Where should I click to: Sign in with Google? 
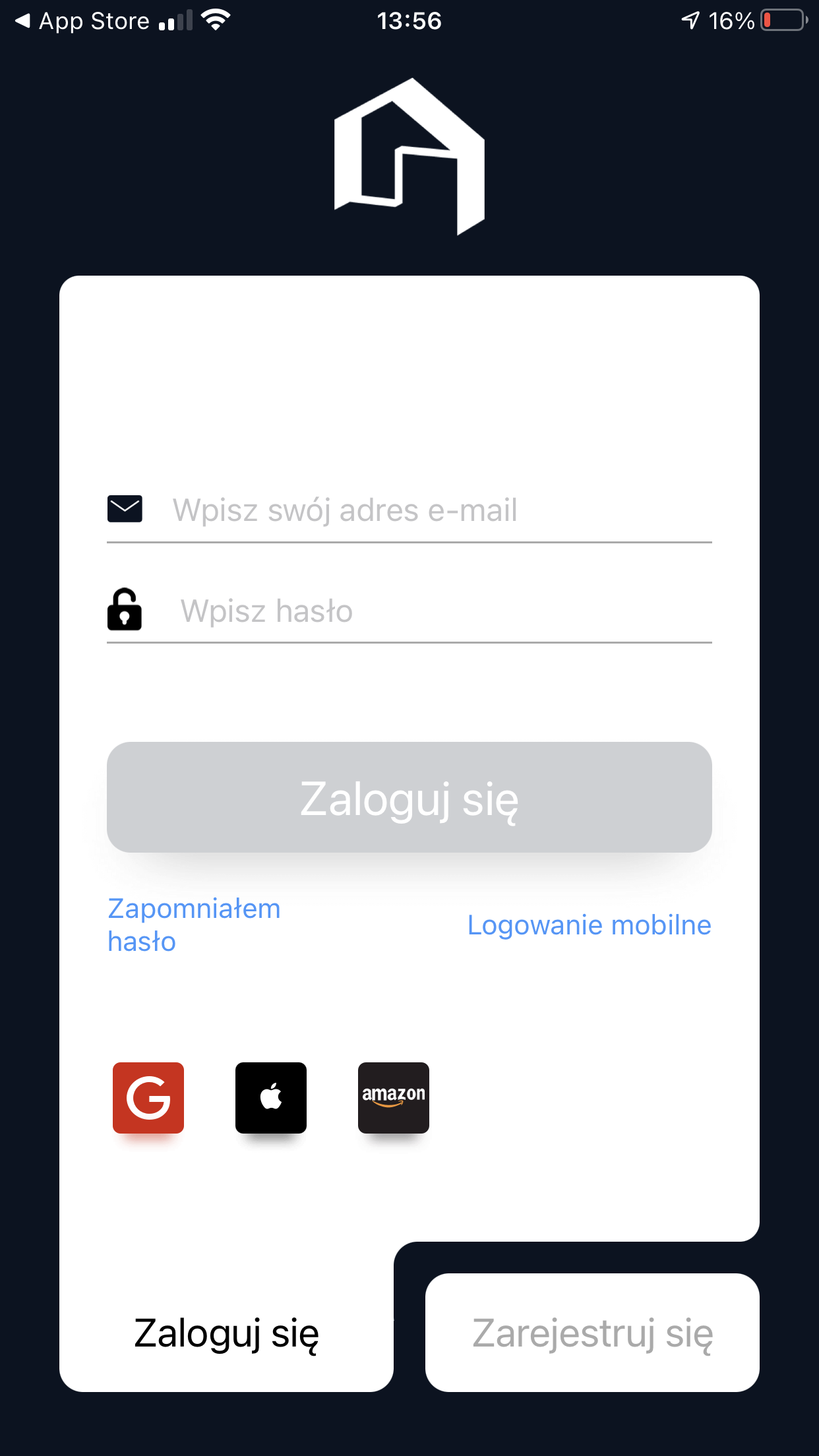click(148, 1098)
